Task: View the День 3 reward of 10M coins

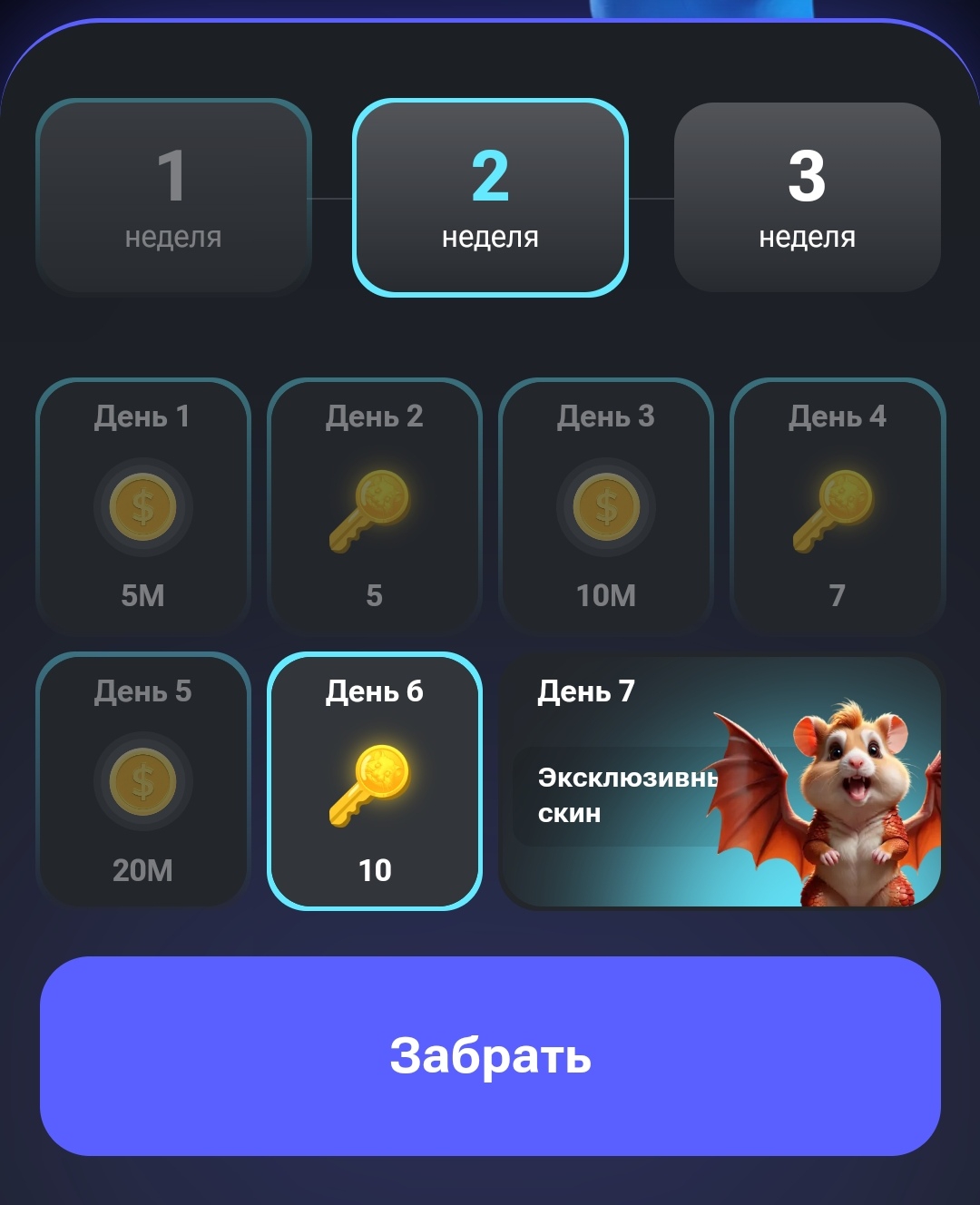Action: pos(605,505)
